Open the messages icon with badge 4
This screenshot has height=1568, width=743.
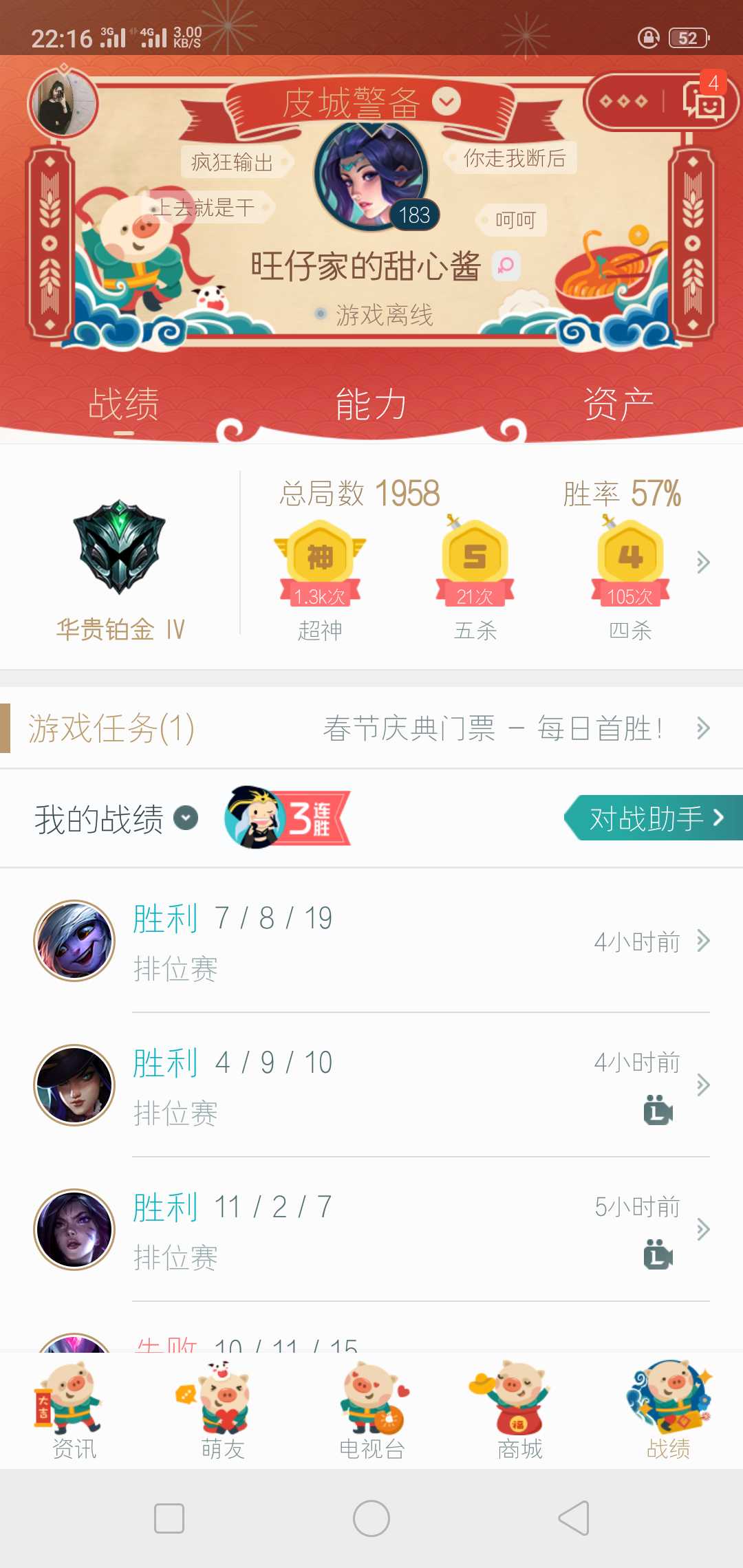point(703,102)
